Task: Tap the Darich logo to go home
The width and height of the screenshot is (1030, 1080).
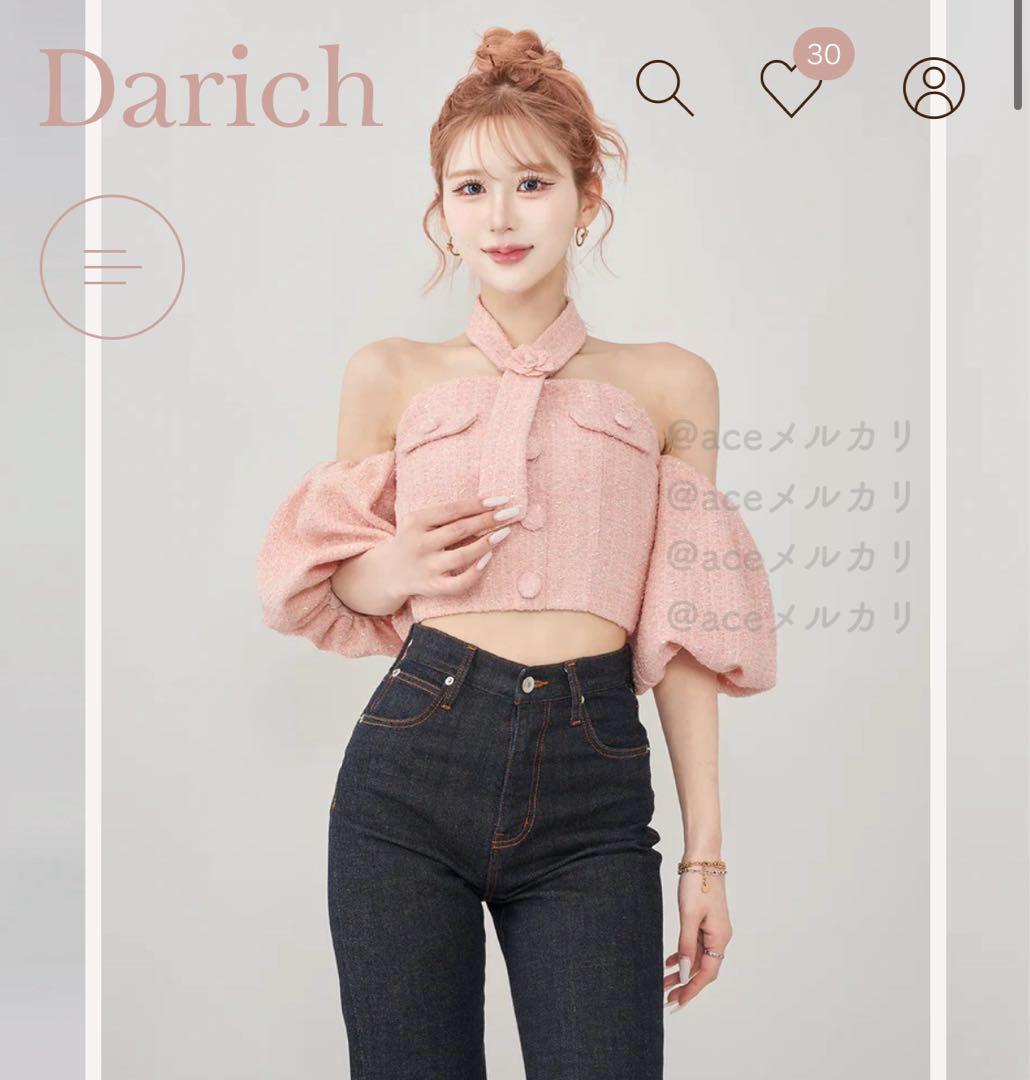Action: [211, 89]
